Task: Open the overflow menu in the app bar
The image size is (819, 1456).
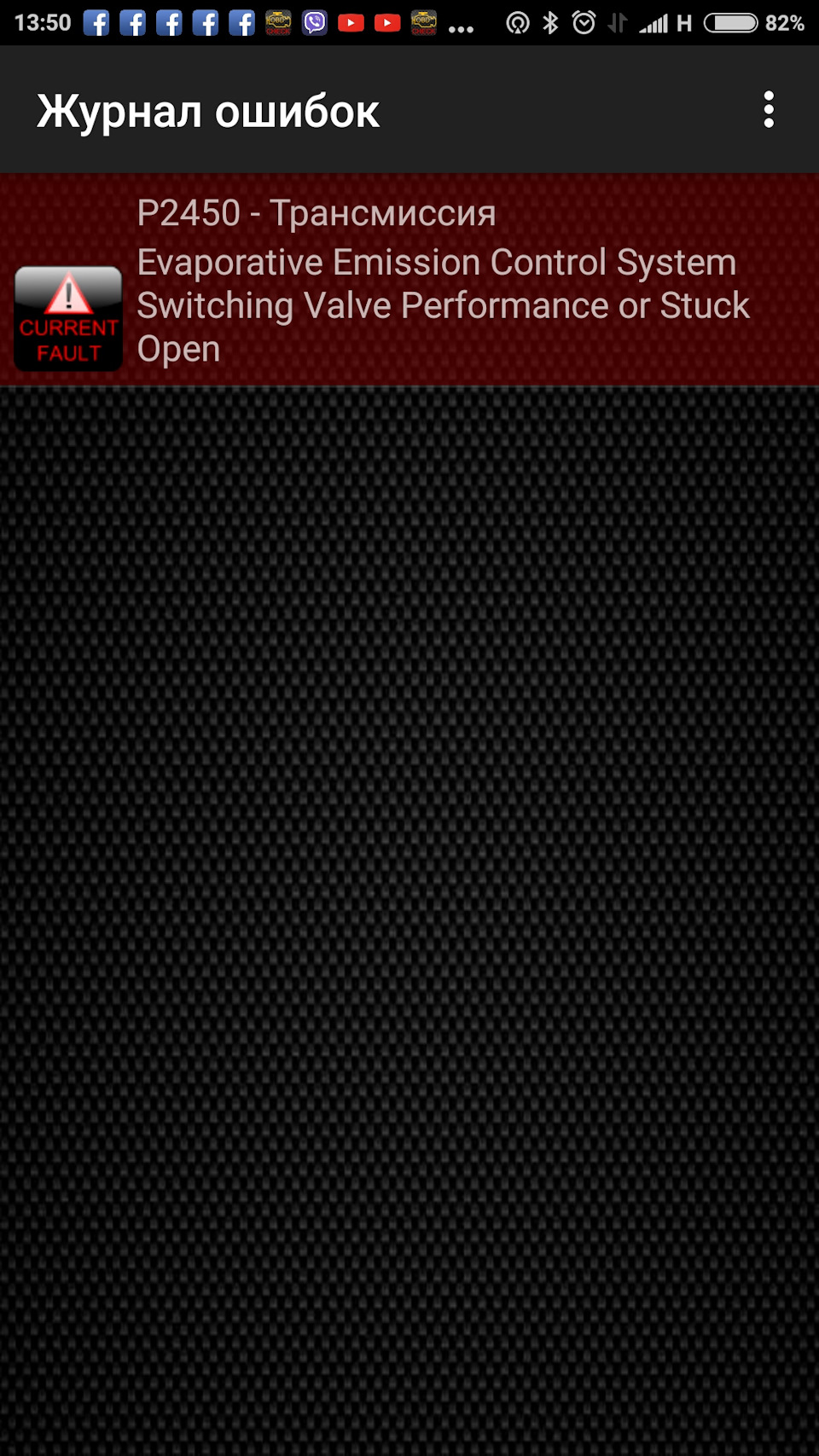Action: tap(769, 110)
